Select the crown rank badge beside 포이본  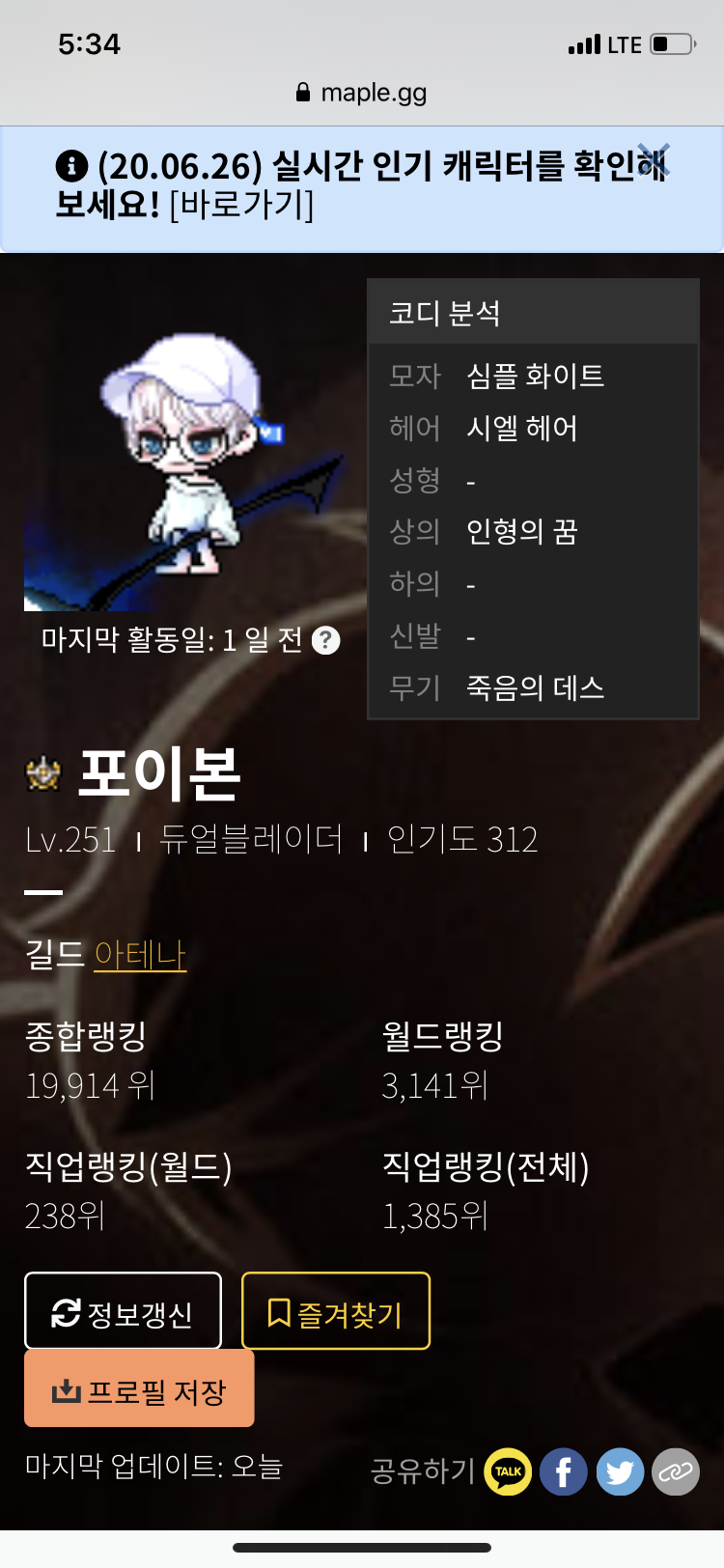point(39,773)
